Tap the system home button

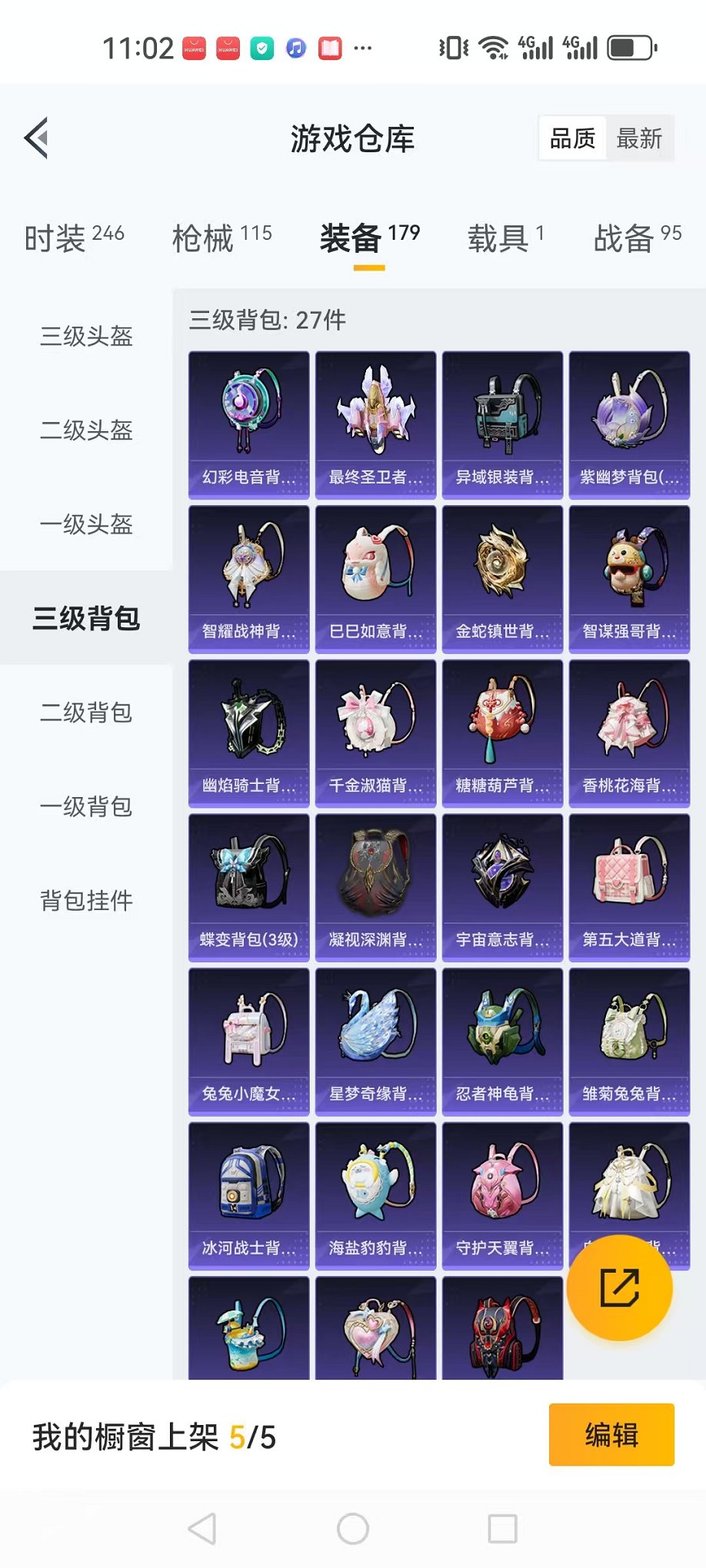pos(353,1529)
